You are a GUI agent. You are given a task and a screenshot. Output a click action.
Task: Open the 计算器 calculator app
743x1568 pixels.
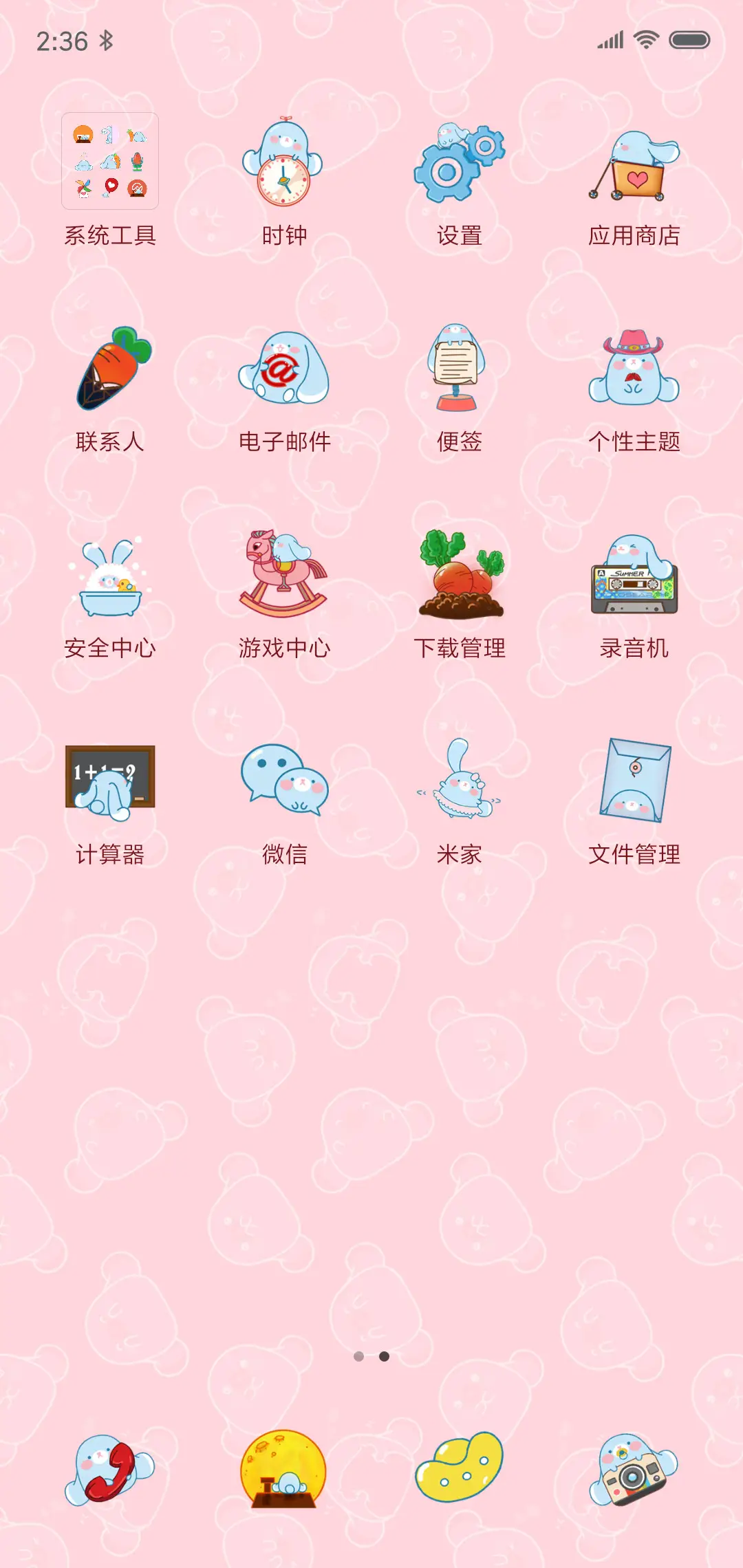(x=110, y=784)
